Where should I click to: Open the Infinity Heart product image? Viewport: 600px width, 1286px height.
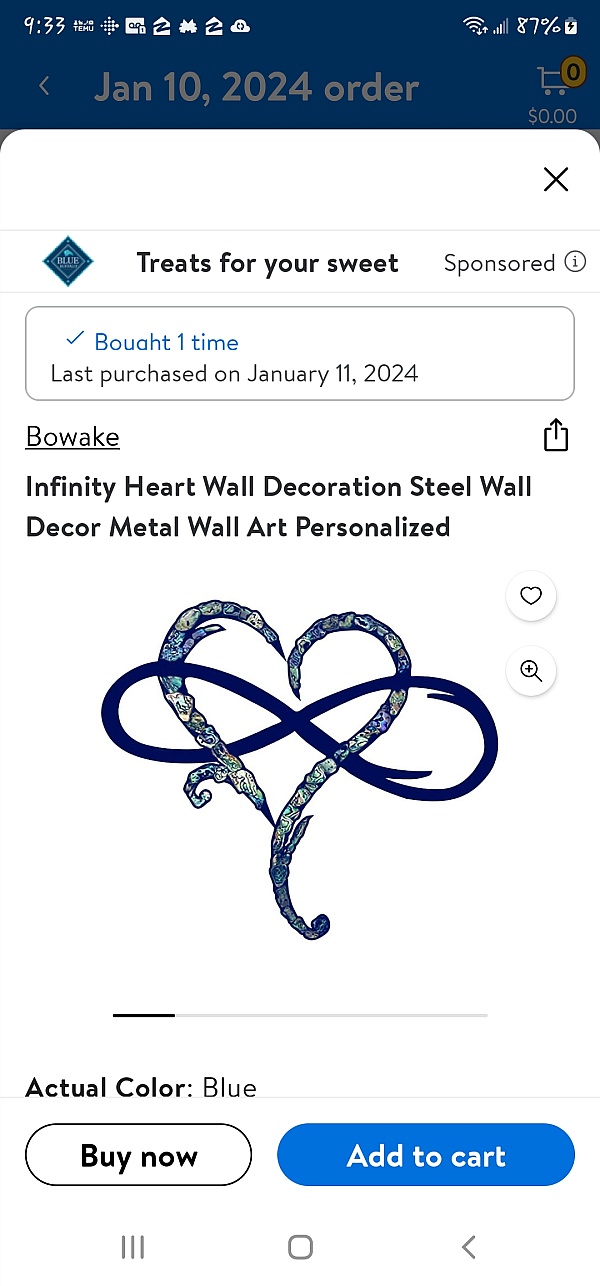300,770
